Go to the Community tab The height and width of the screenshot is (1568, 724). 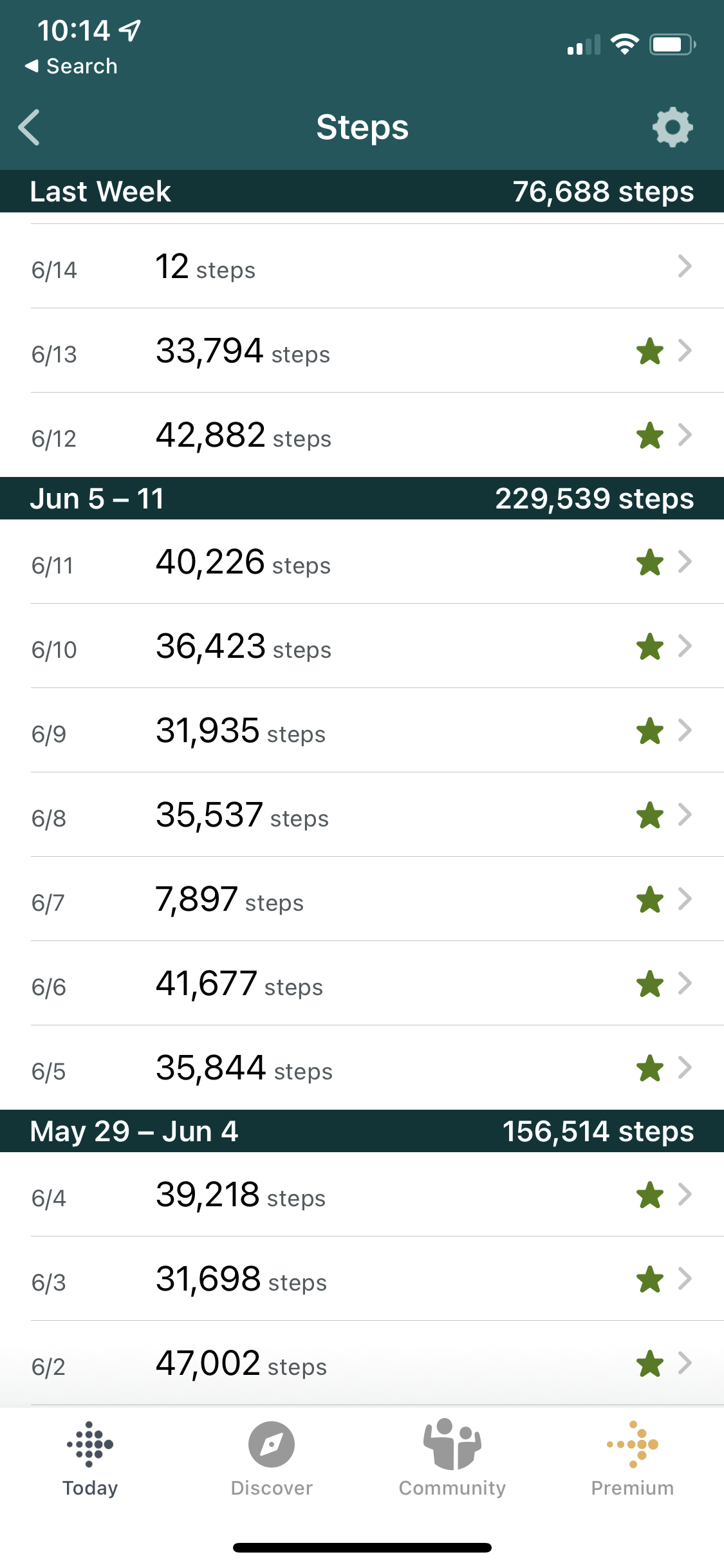452,1459
